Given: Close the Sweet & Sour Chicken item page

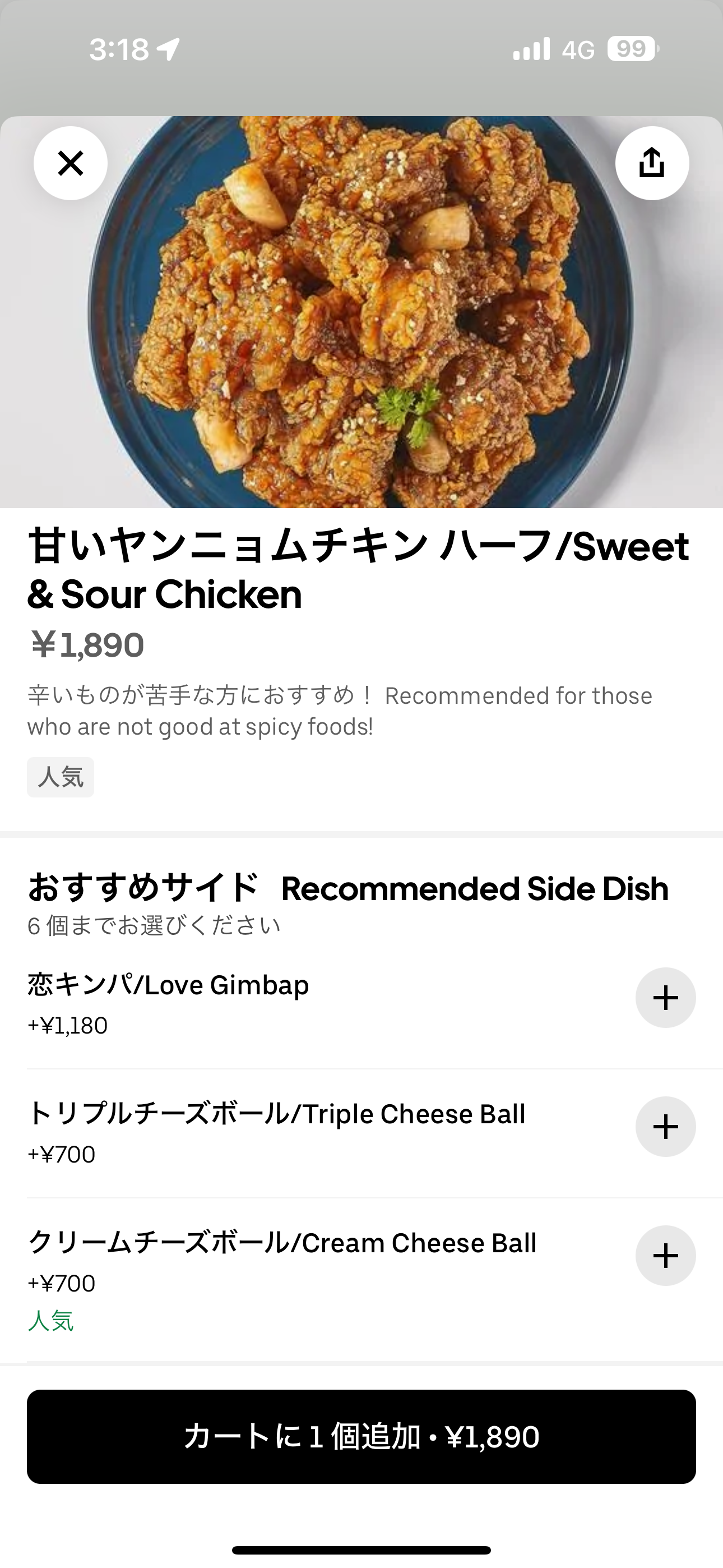Looking at the screenshot, I should (71, 163).
